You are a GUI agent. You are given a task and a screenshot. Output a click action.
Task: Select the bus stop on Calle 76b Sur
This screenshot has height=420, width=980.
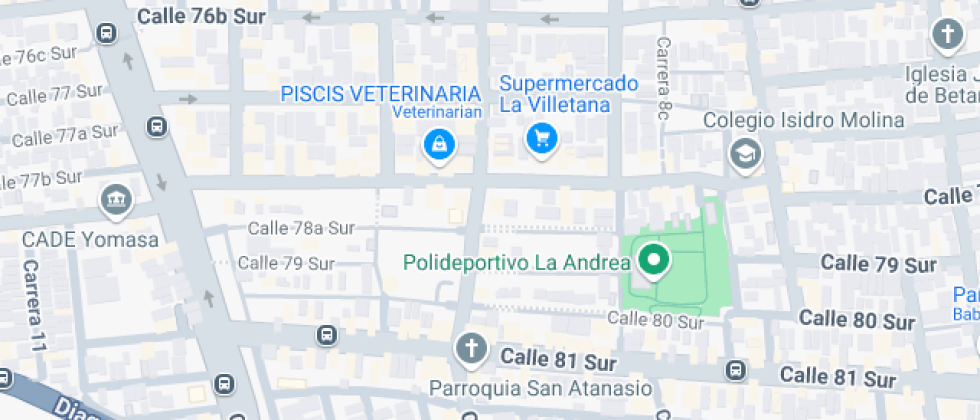106,34
